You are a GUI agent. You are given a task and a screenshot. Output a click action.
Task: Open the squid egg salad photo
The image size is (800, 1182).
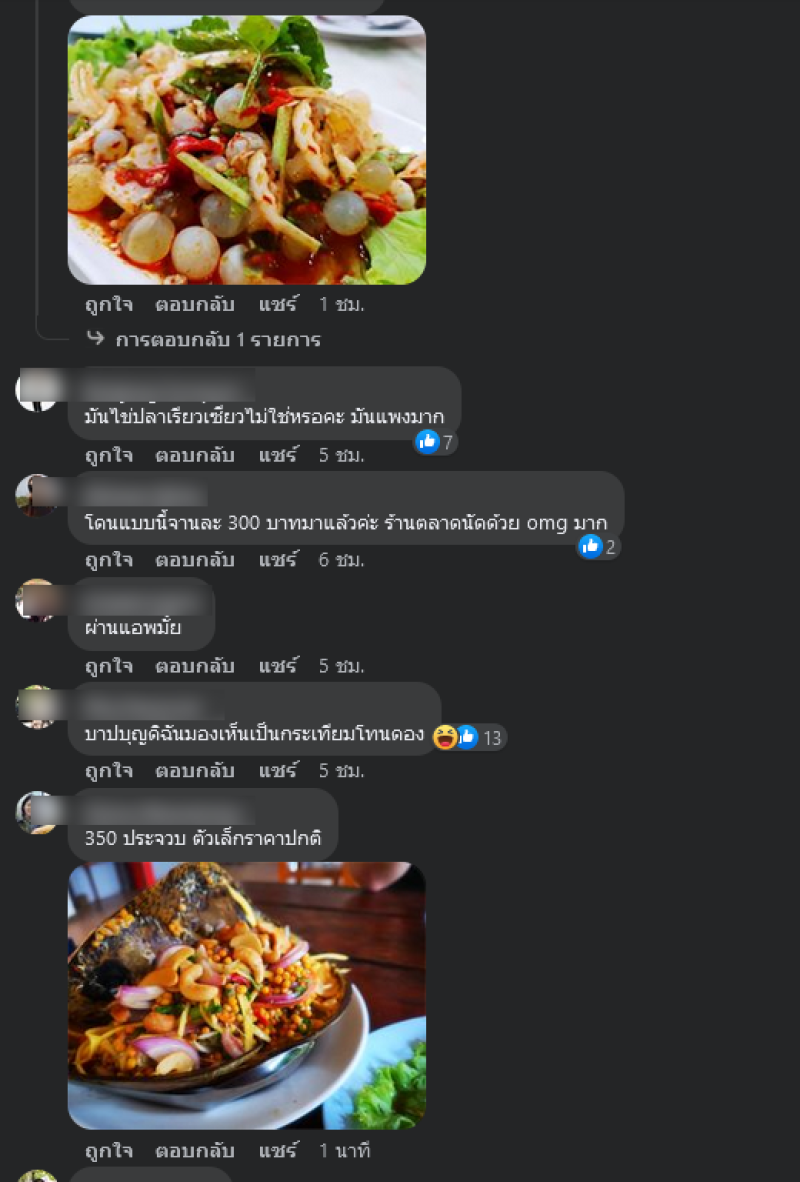[246, 150]
